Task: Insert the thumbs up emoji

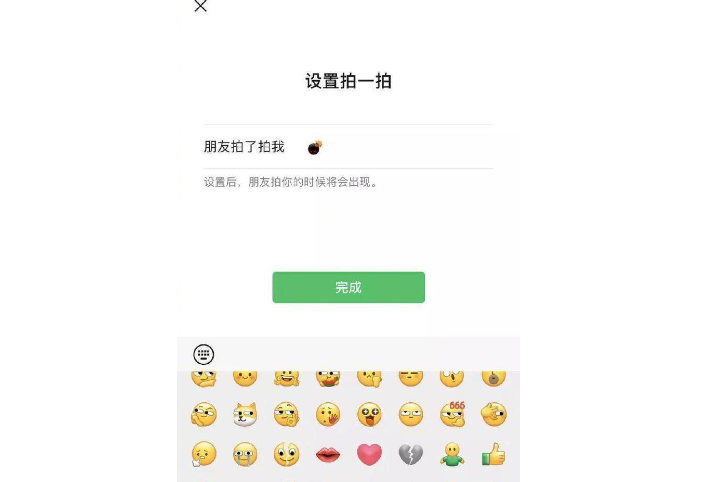Action: click(x=493, y=455)
